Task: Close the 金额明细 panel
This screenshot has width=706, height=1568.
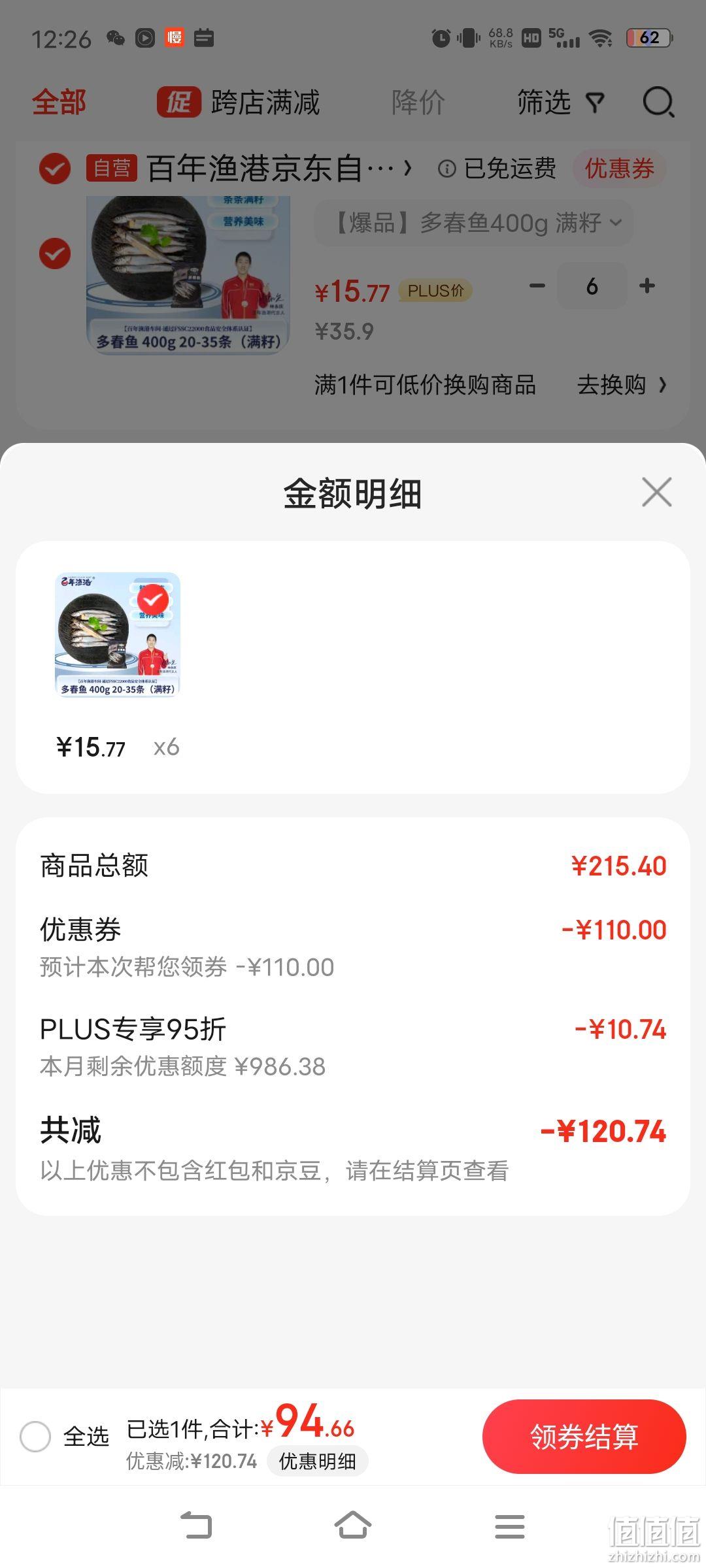Action: coord(656,492)
